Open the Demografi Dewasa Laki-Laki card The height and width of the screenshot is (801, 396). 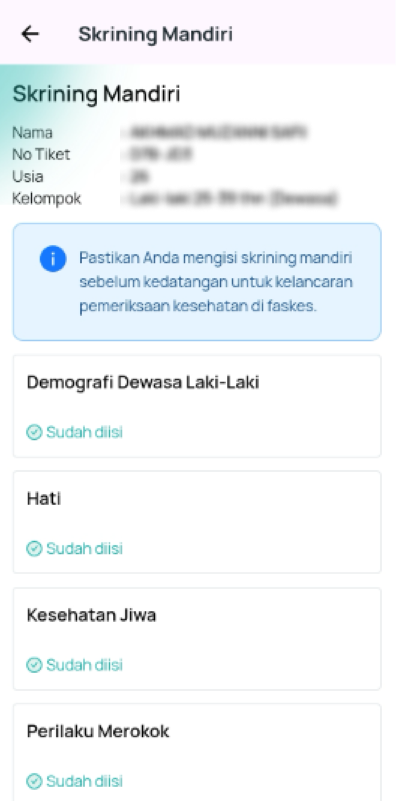pos(197,406)
